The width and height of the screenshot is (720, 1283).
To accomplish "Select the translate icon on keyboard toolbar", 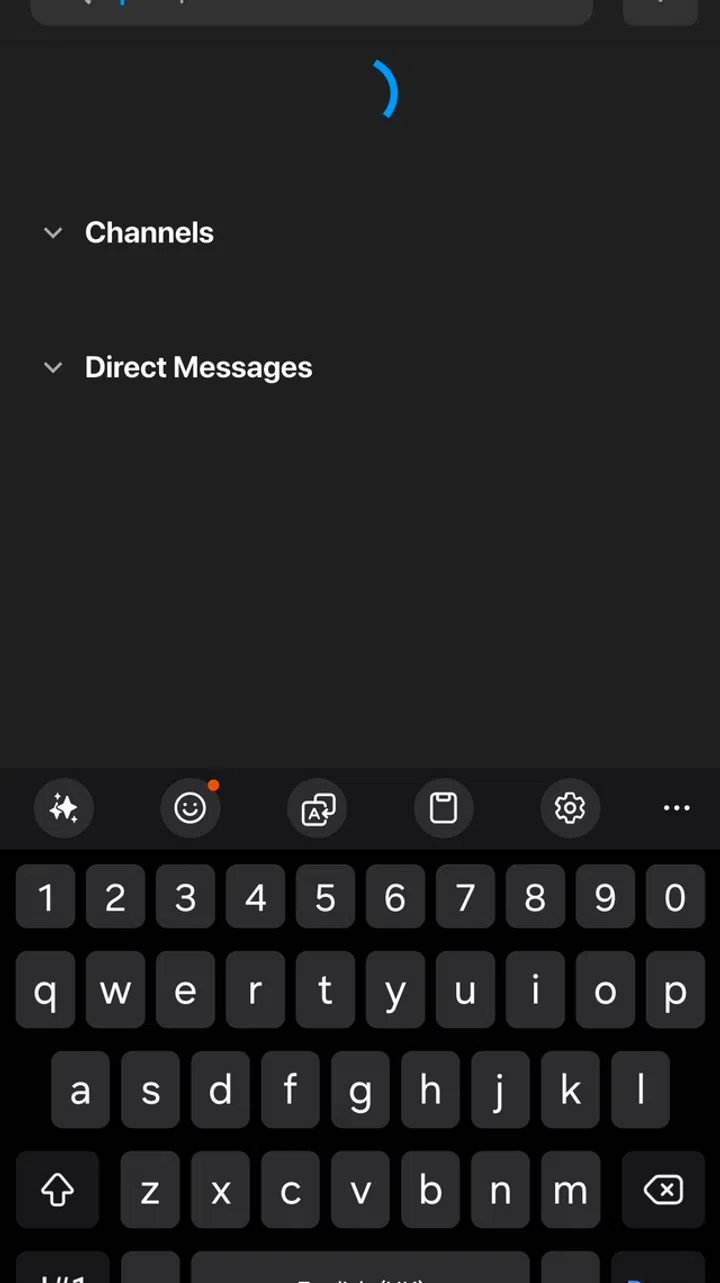I will point(317,808).
